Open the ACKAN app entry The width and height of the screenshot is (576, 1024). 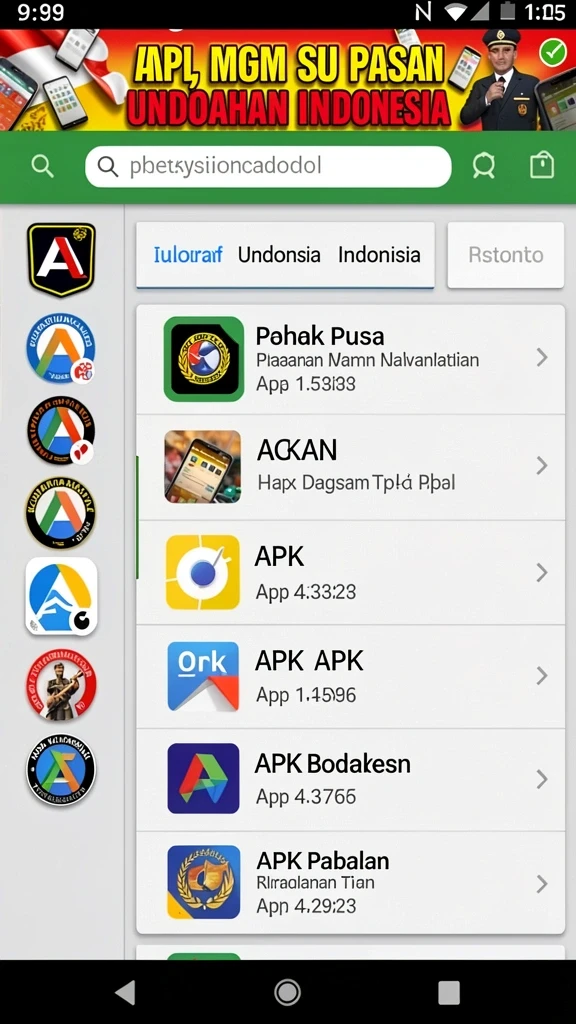[x=351, y=467]
